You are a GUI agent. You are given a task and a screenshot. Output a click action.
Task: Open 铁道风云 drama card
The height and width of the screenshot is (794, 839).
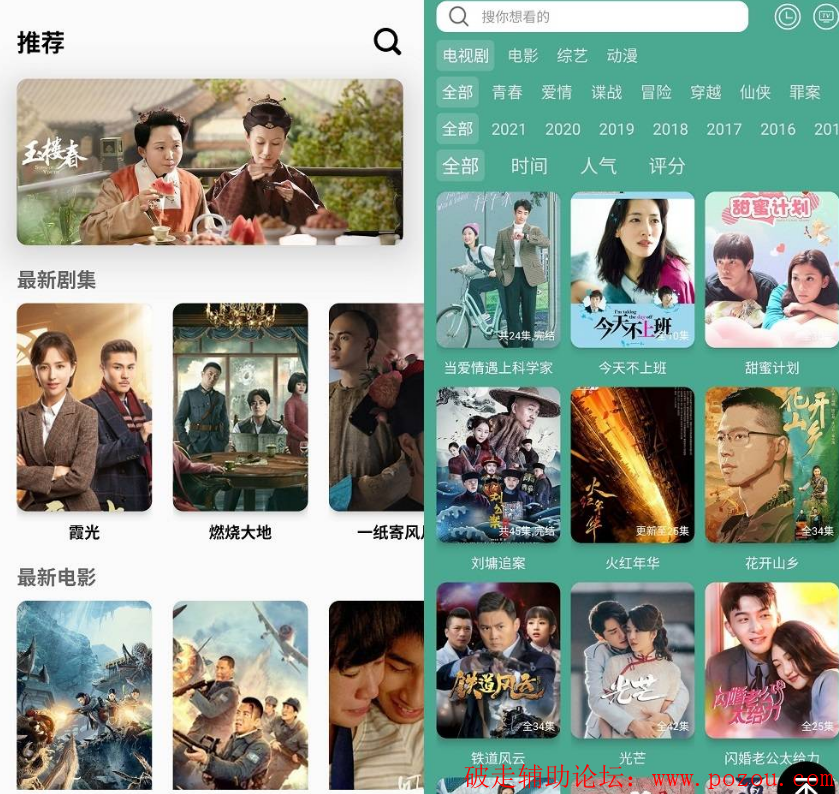[x=498, y=660]
